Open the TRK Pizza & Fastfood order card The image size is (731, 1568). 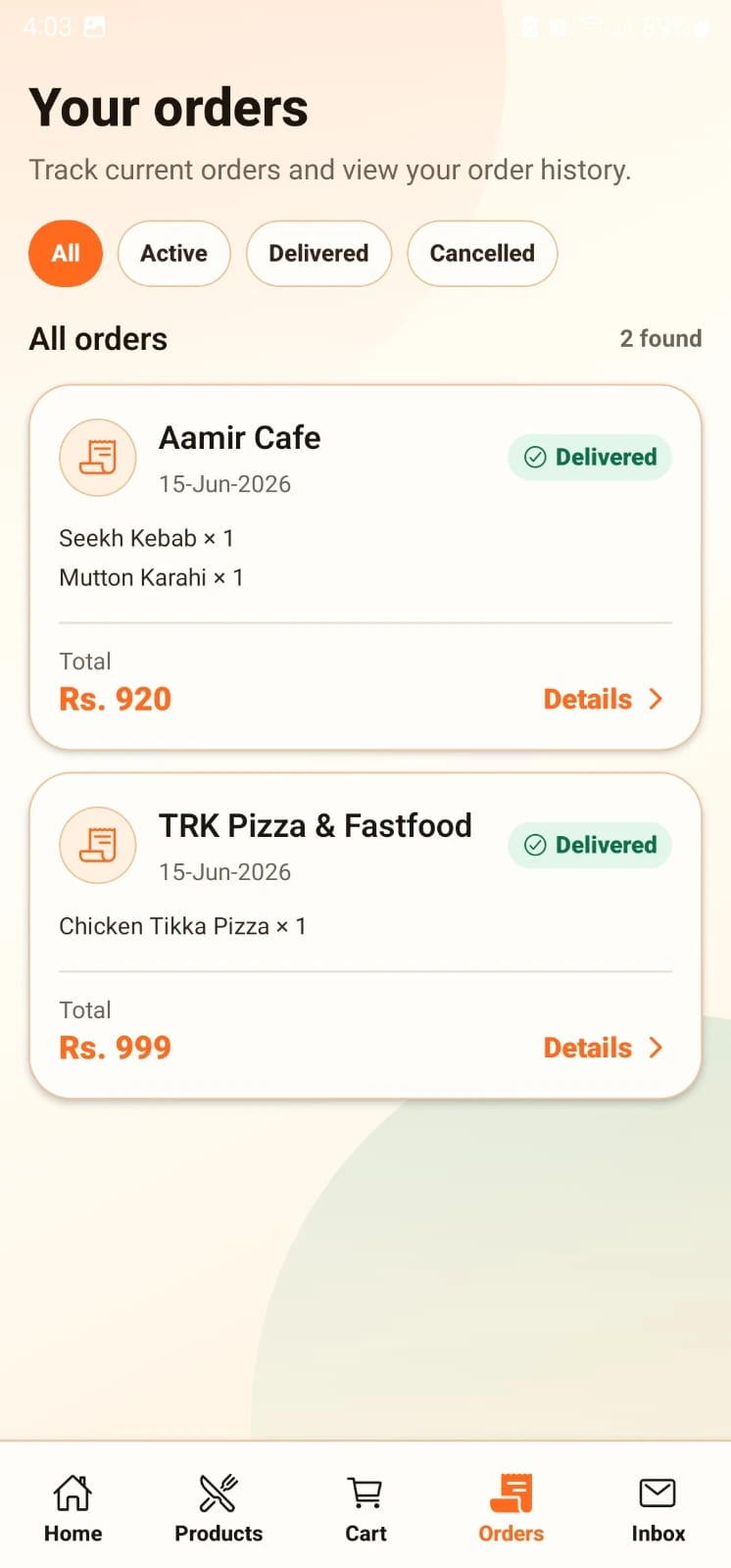(x=365, y=936)
